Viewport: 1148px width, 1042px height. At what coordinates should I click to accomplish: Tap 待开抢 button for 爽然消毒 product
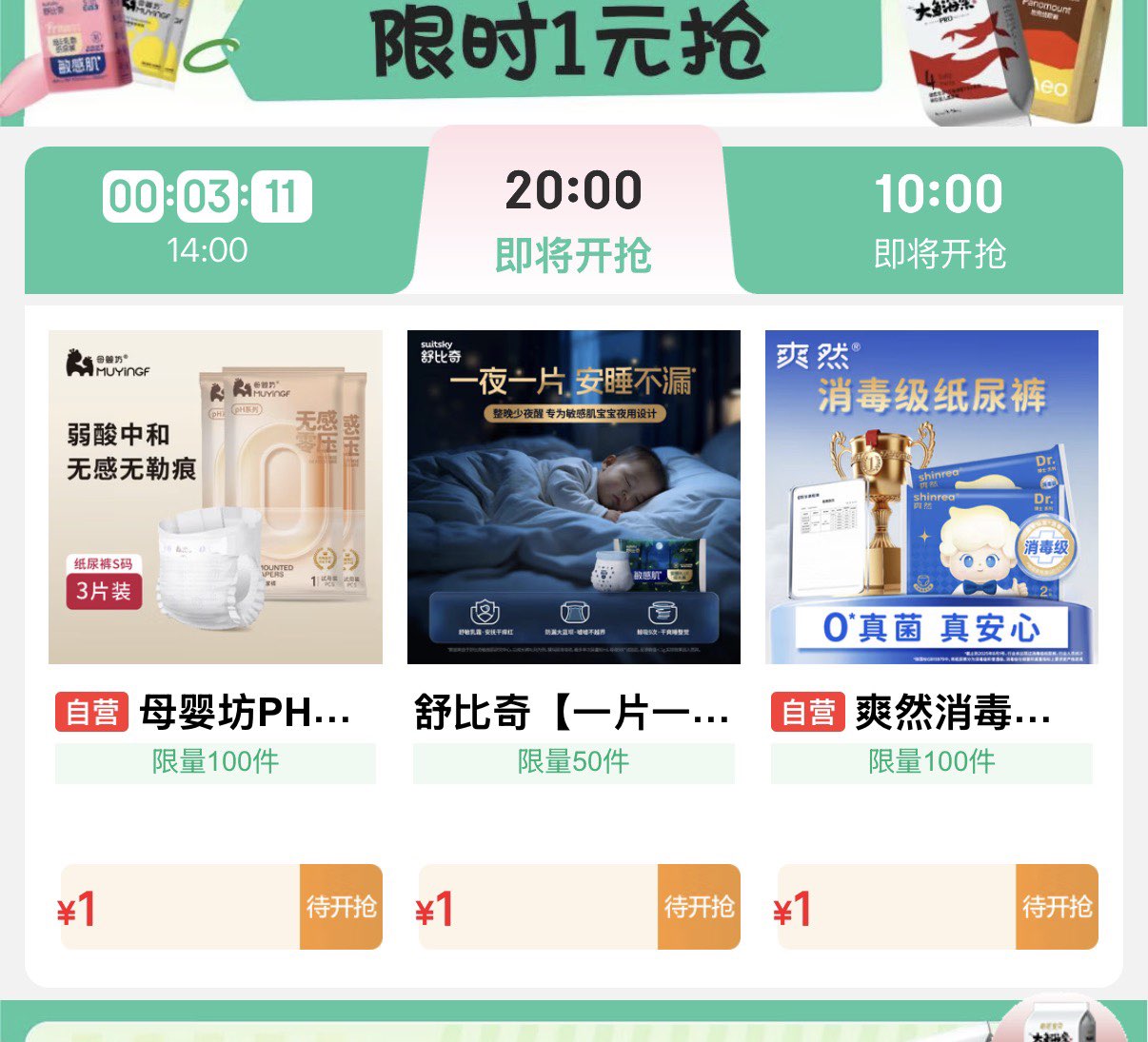[x=1057, y=907]
